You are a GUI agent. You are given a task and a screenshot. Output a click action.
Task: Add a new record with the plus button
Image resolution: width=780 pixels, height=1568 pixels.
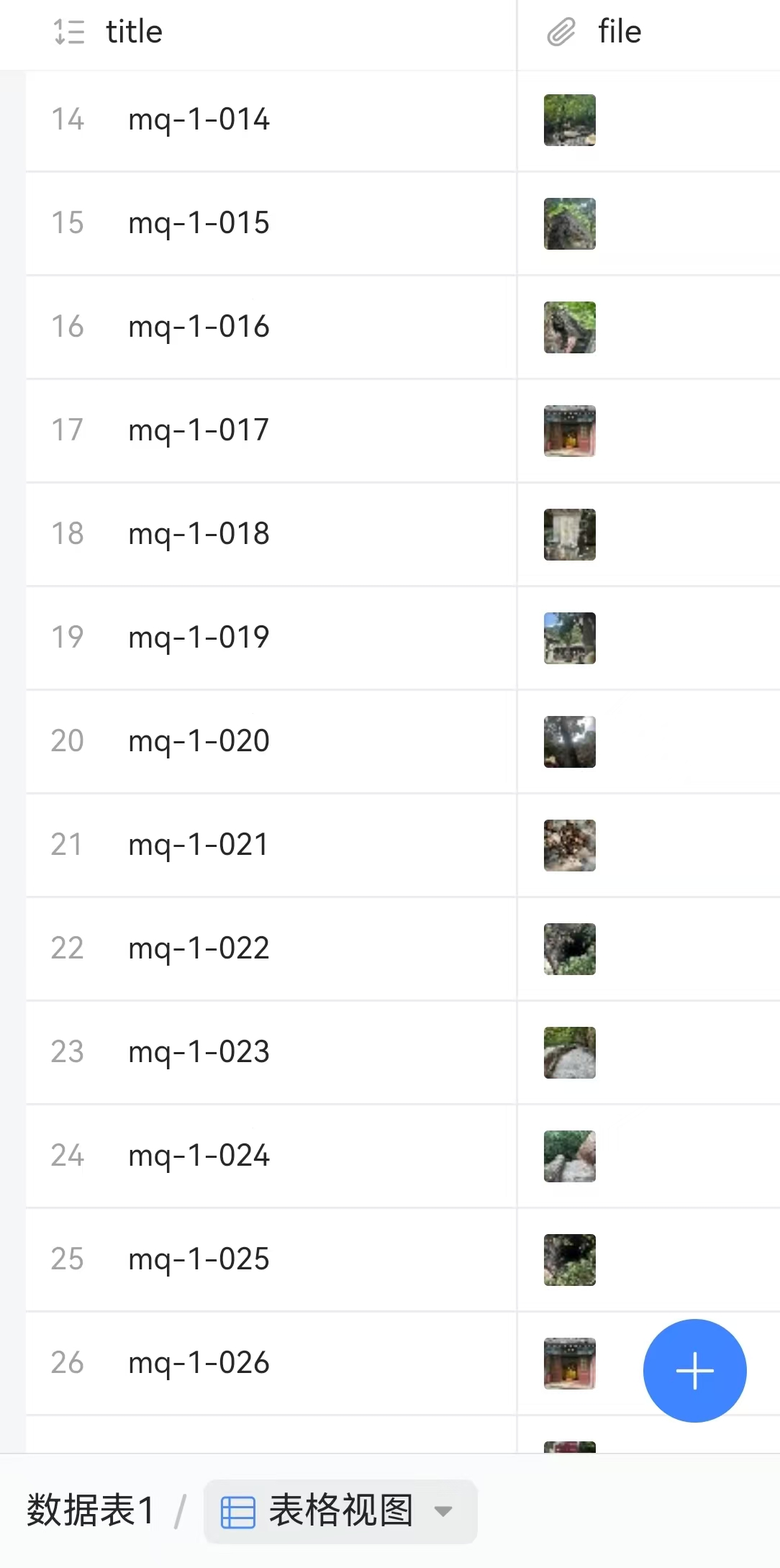click(694, 1370)
